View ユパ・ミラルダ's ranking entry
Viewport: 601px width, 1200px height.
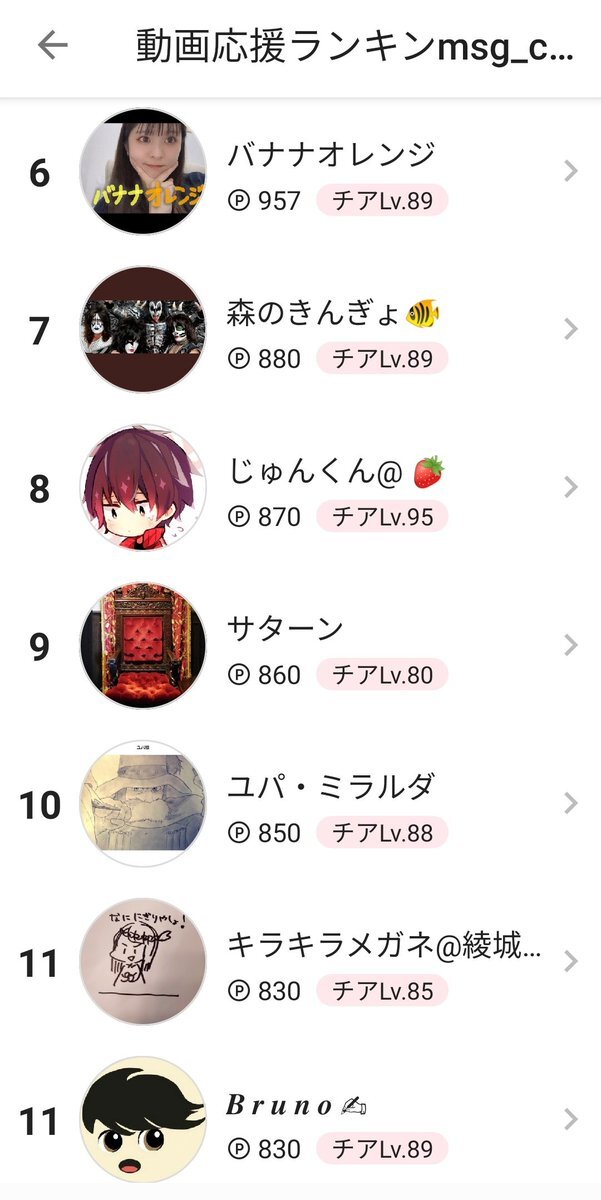(300, 803)
